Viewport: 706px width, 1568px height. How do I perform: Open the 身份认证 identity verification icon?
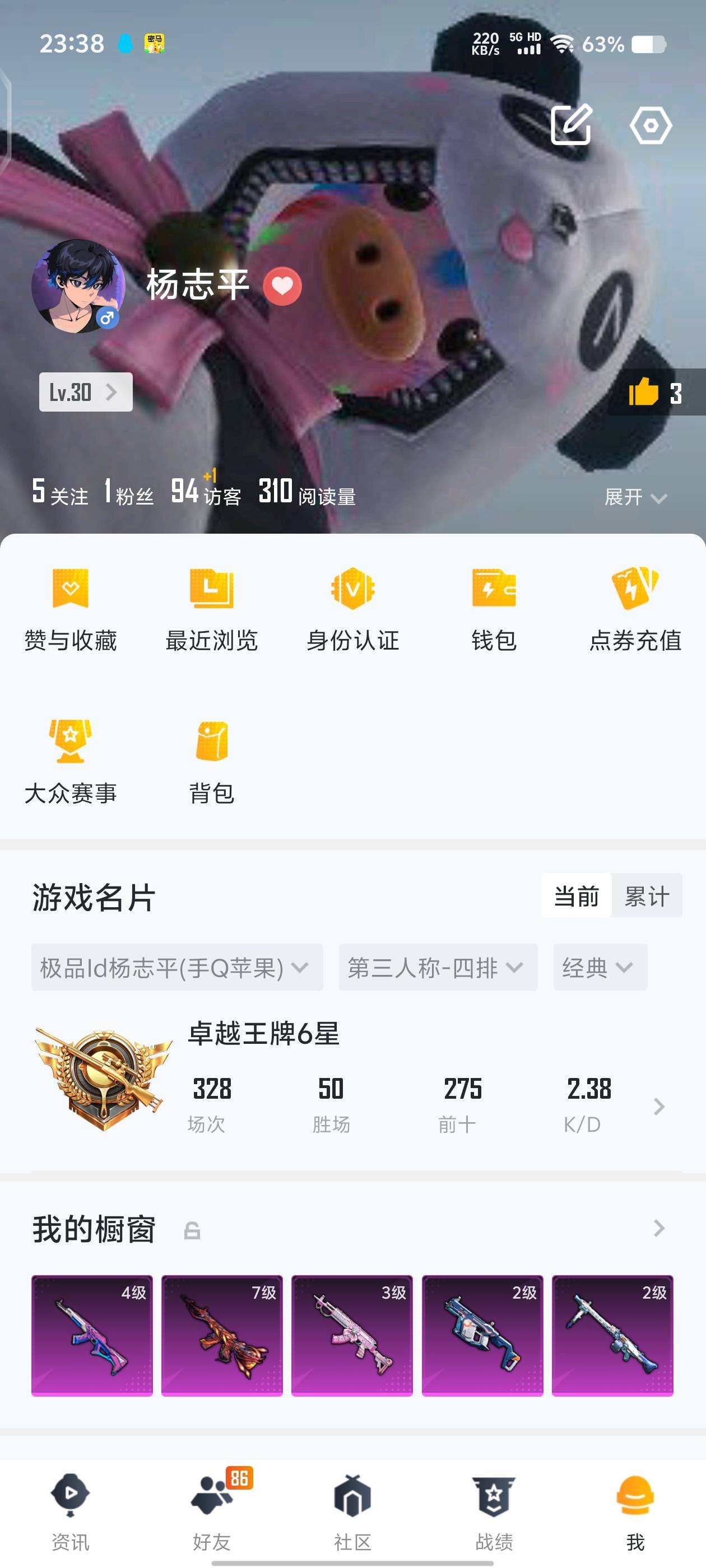click(x=354, y=609)
